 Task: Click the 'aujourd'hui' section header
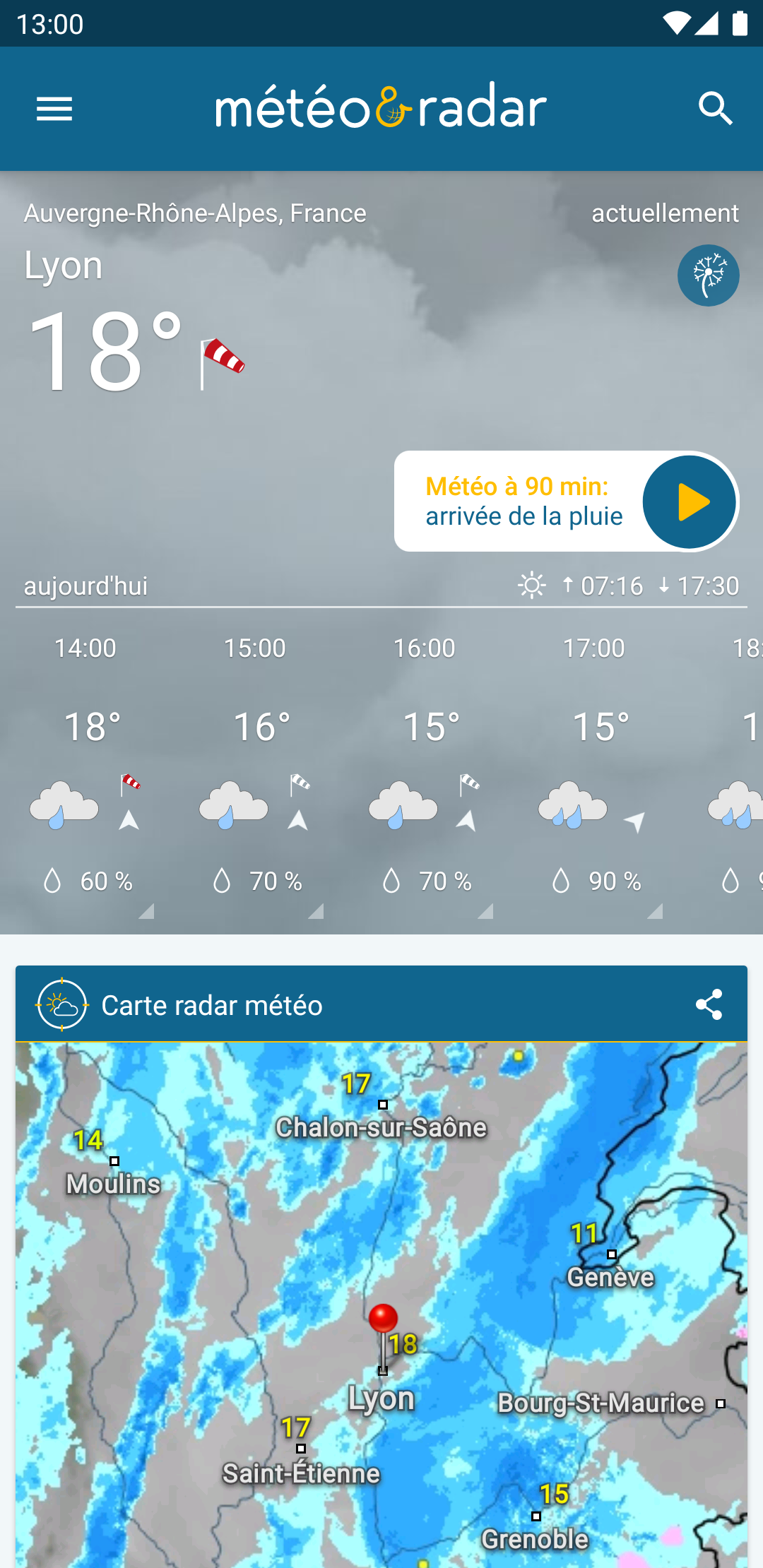[86, 585]
